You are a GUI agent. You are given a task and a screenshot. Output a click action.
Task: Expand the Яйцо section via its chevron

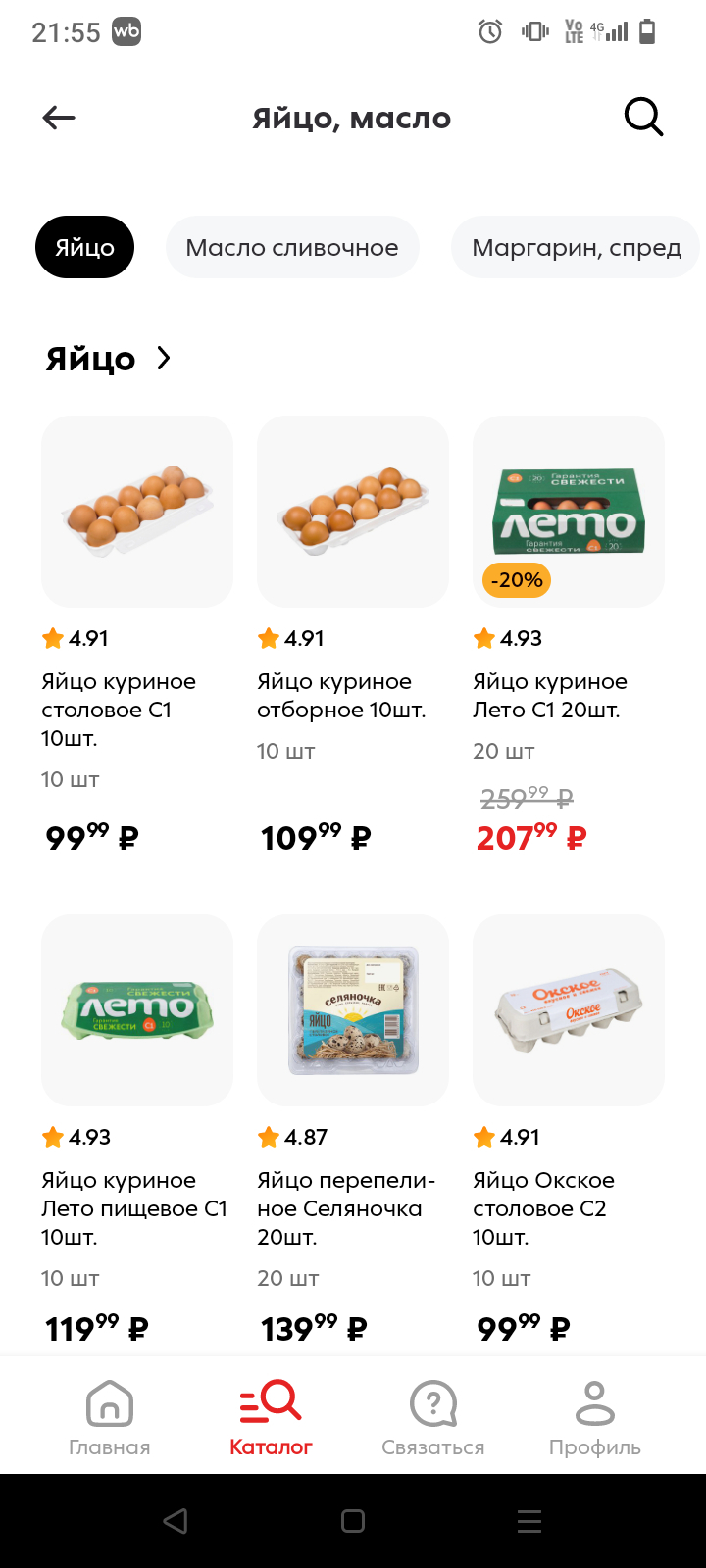coord(164,359)
